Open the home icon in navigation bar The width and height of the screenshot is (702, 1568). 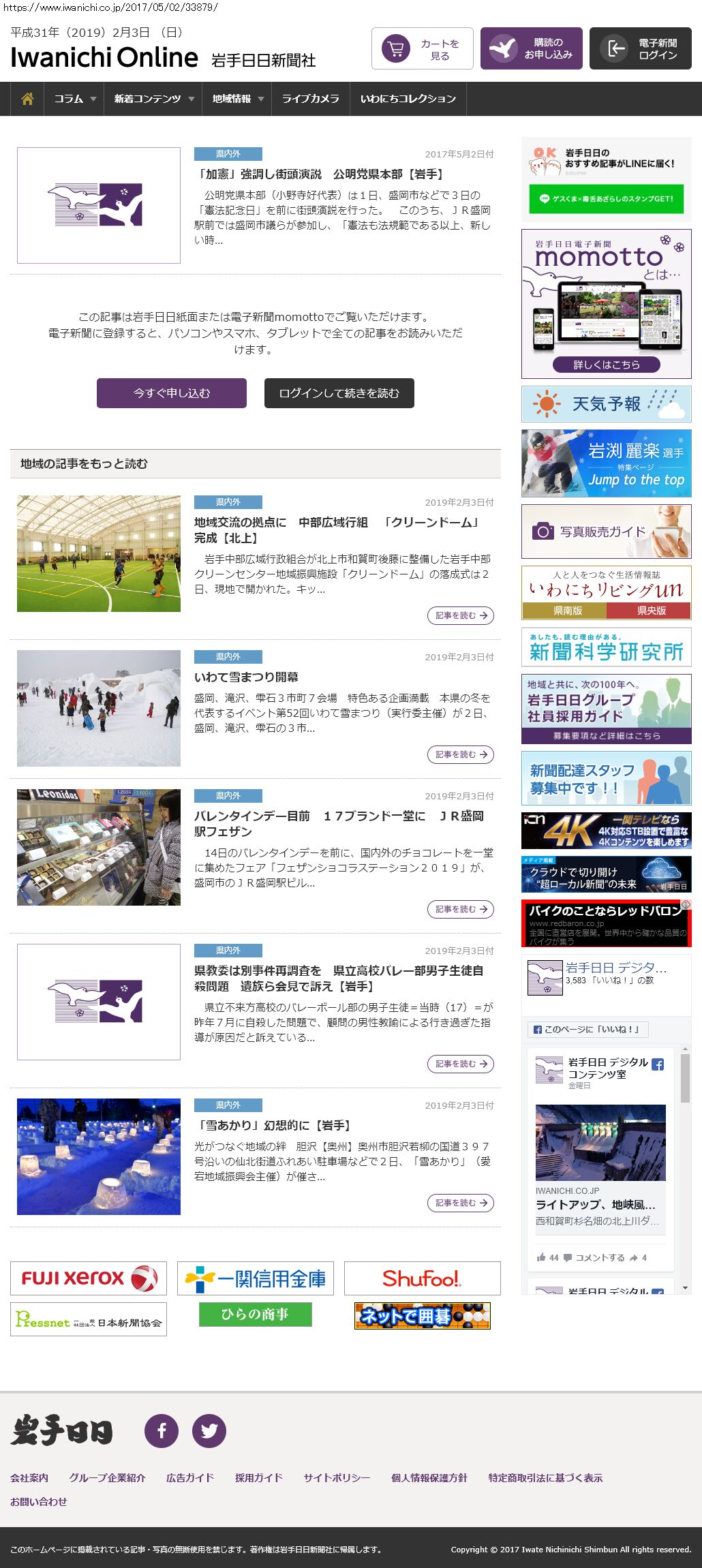pyautogui.click(x=27, y=99)
